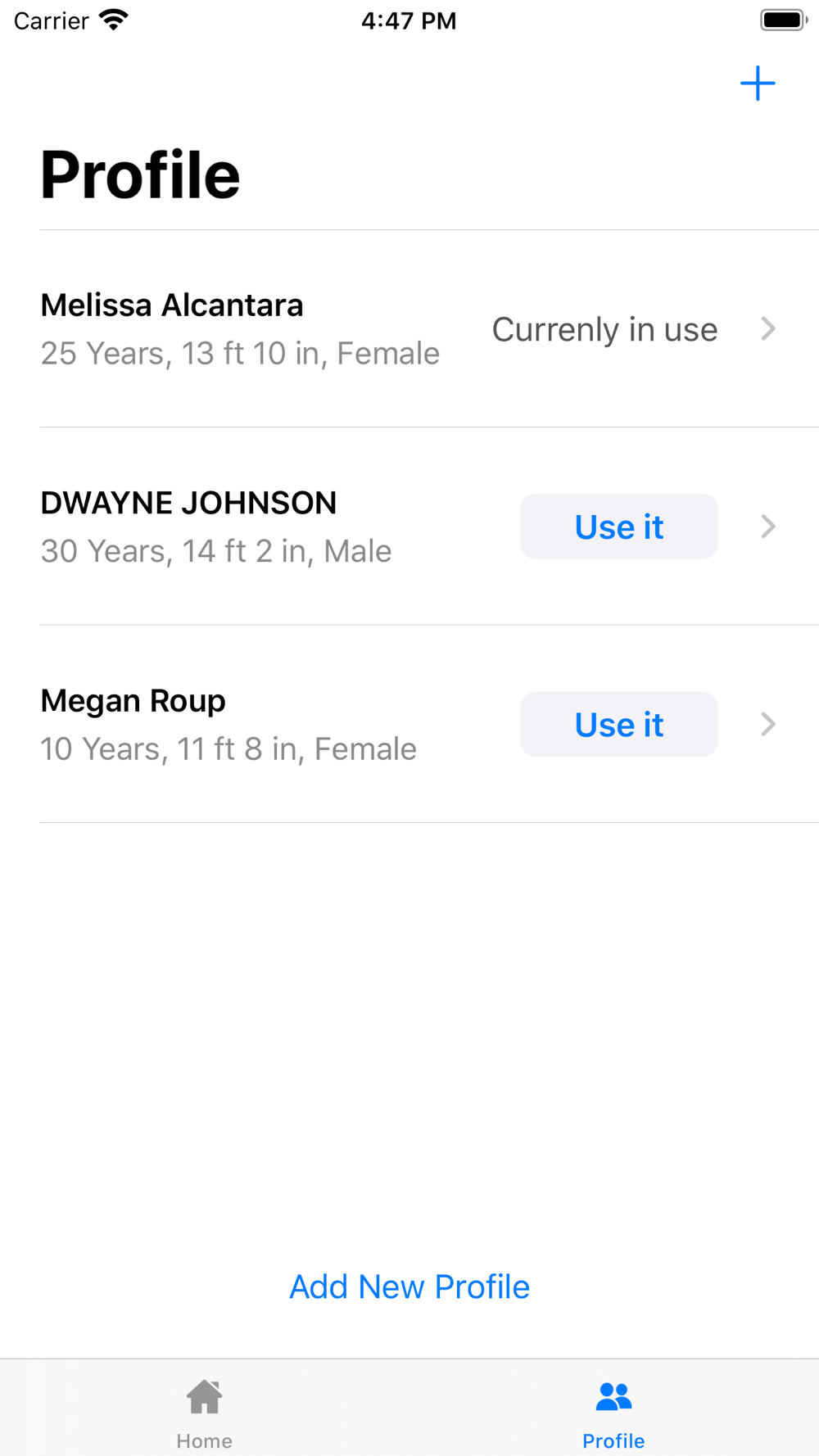819x1456 pixels.
Task: Open DWAYNE JOHNSON's profile chevron
Action: point(768,527)
